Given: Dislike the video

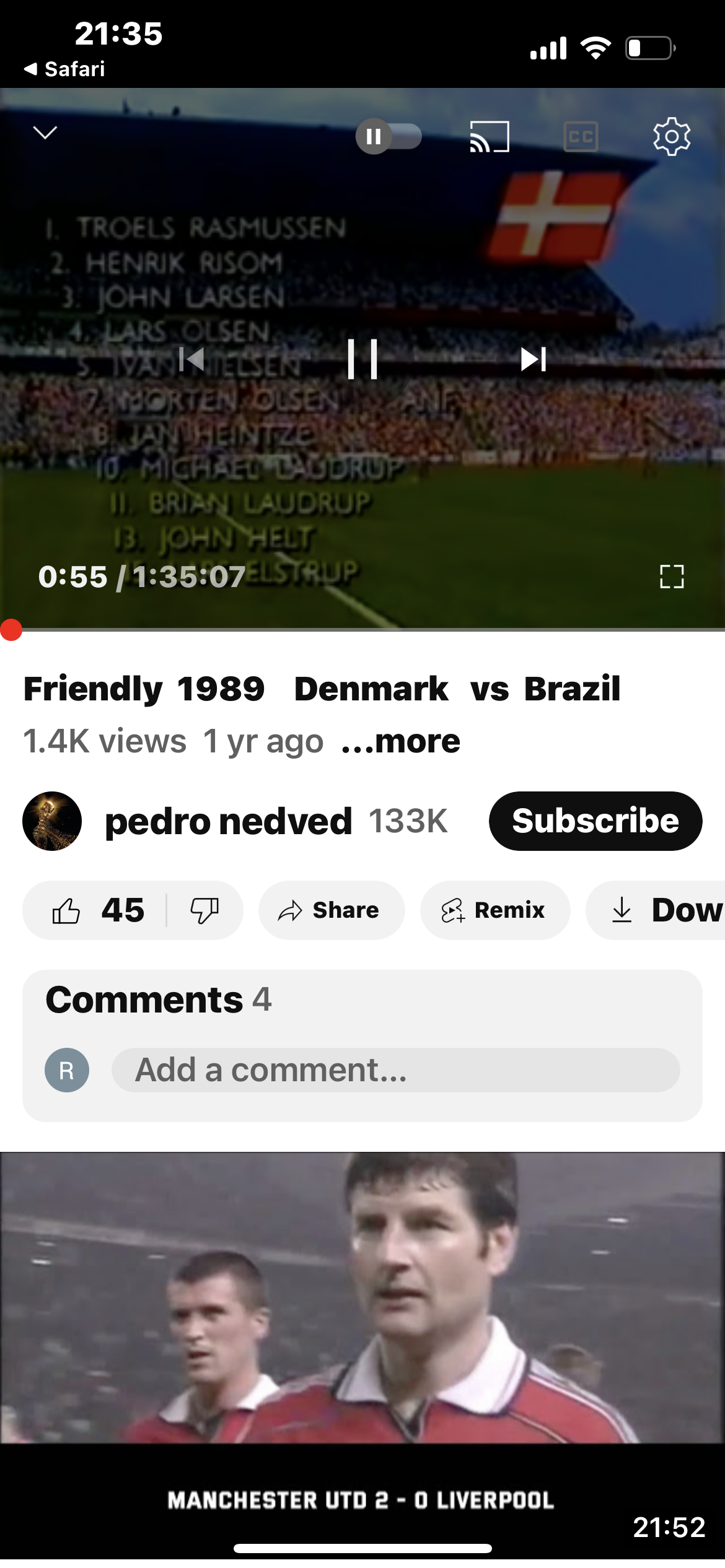Looking at the screenshot, I should click(204, 910).
